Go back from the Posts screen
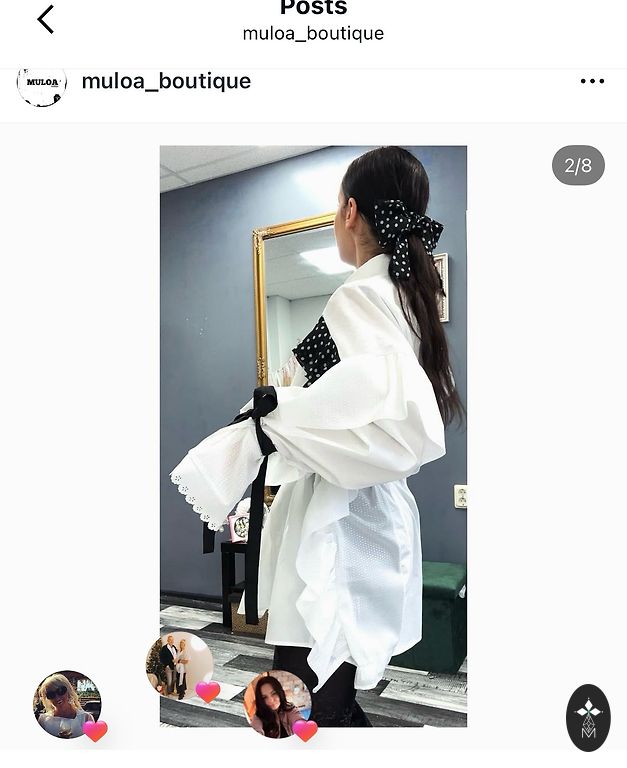627x768 pixels. coord(45,19)
